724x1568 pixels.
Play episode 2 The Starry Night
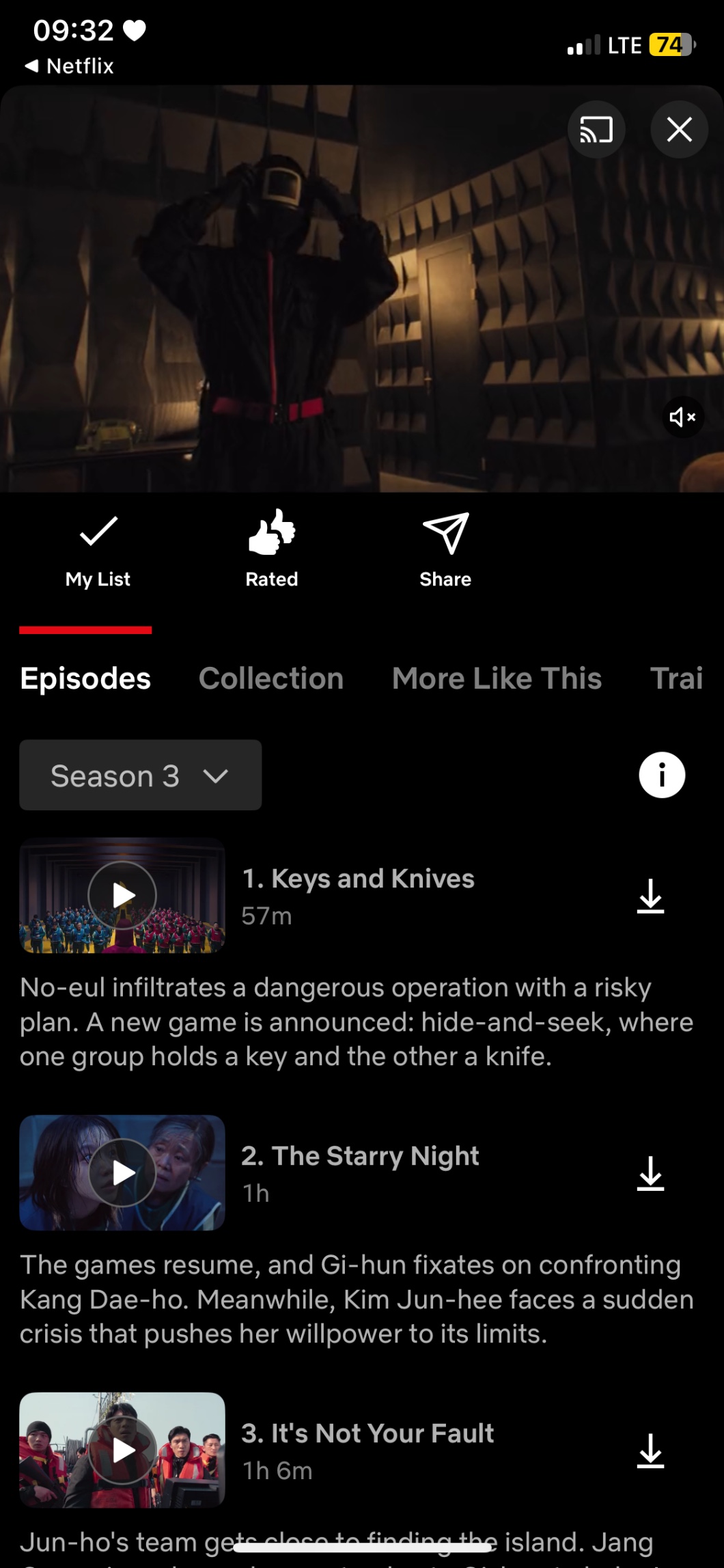click(x=122, y=1172)
